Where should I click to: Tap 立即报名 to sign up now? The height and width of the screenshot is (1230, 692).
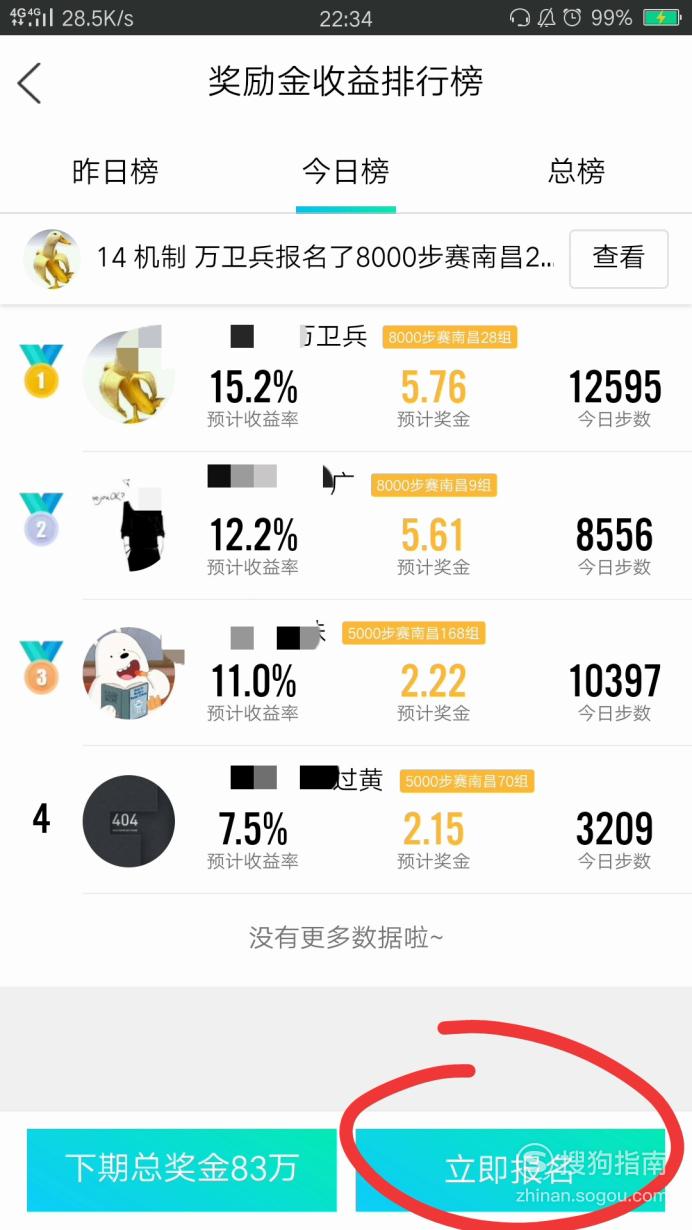(510, 1169)
